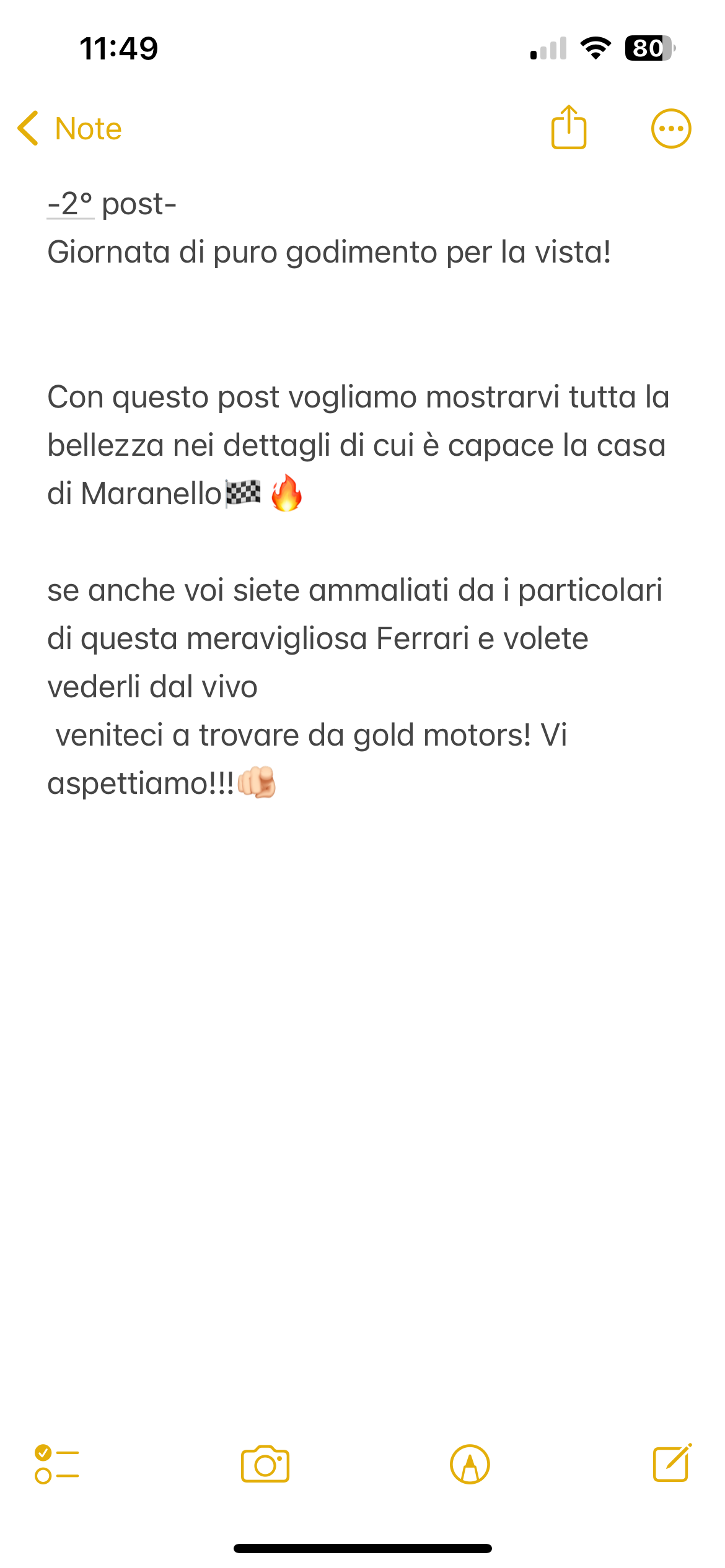The image size is (725, 1568).
Task: Go back to the Note list
Action: tap(69, 129)
